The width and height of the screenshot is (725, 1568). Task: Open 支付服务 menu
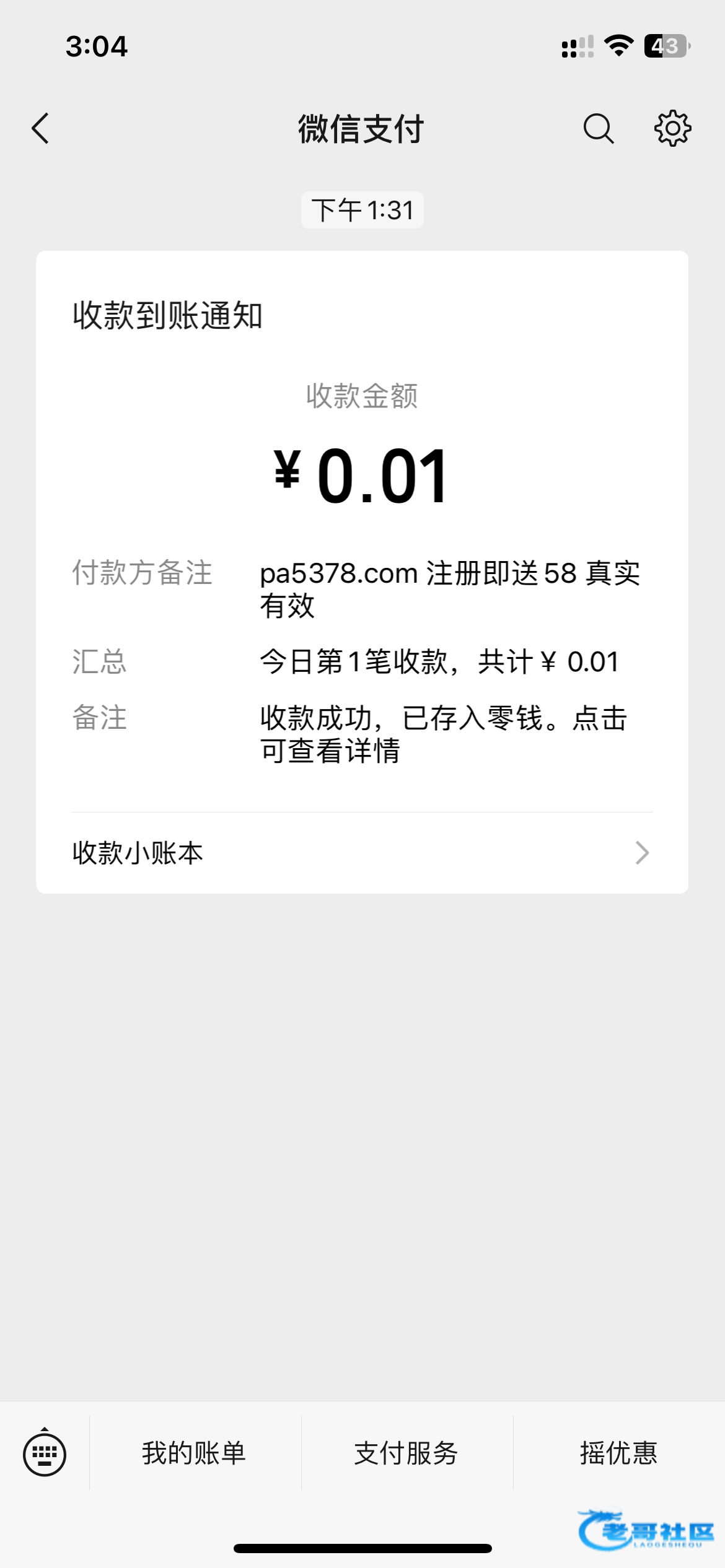[x=406, y=1453]
